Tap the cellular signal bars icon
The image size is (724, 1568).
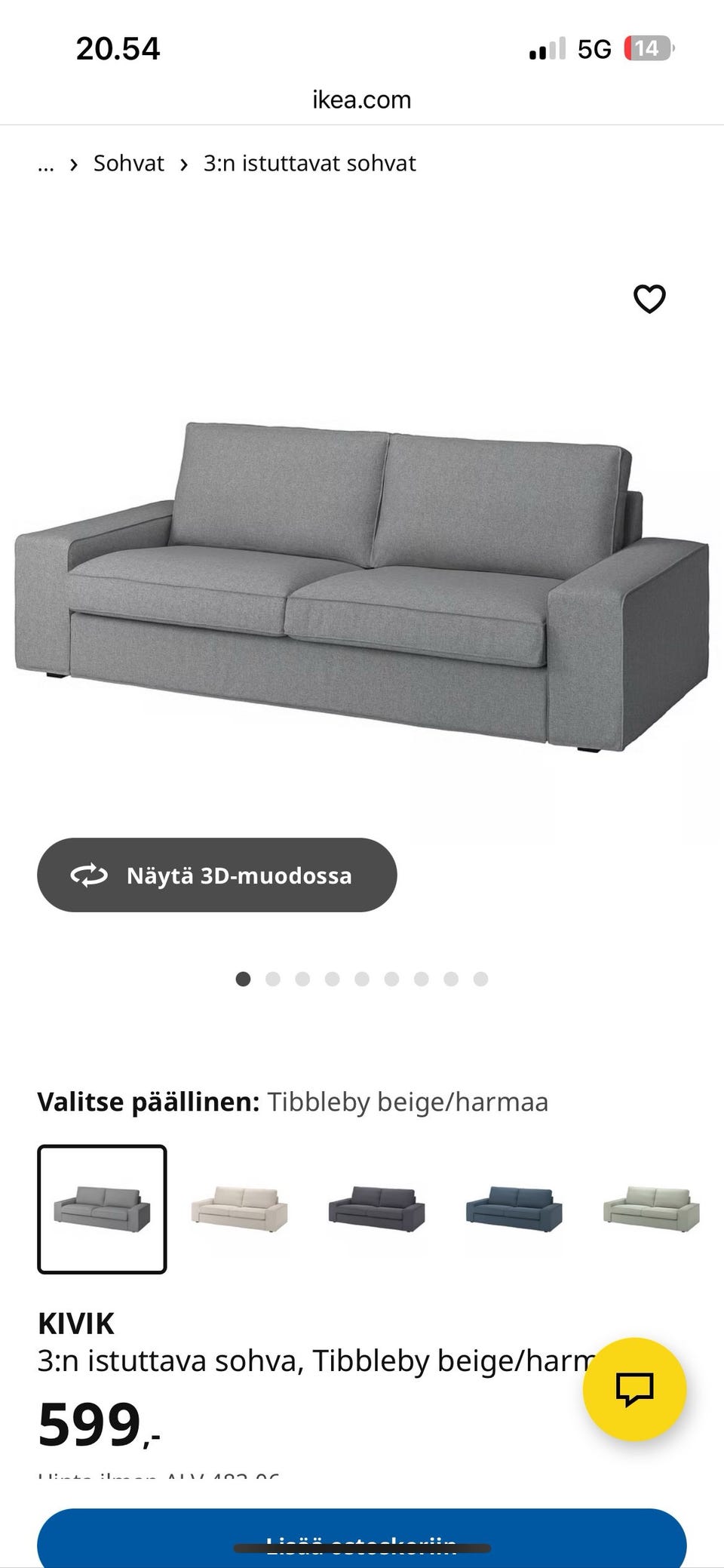coord(546,48)
